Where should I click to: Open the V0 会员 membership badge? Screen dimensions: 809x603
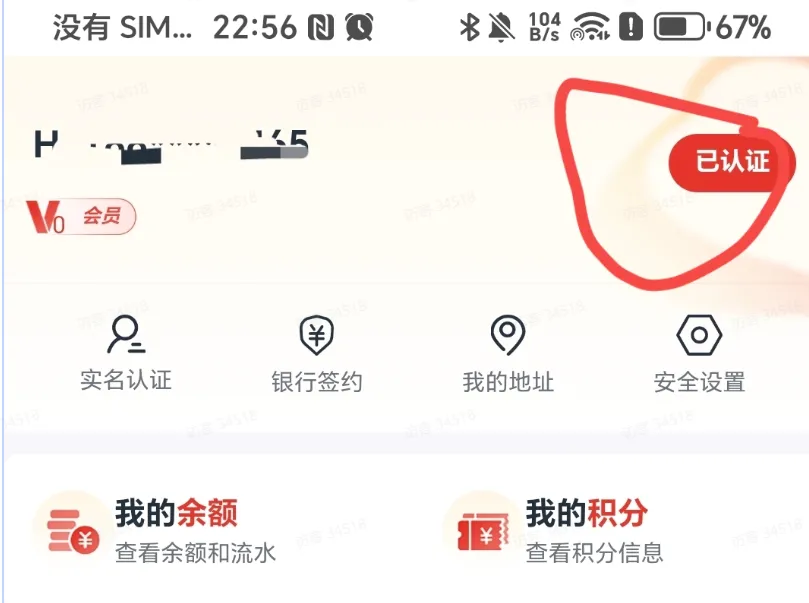pos(81,216)
